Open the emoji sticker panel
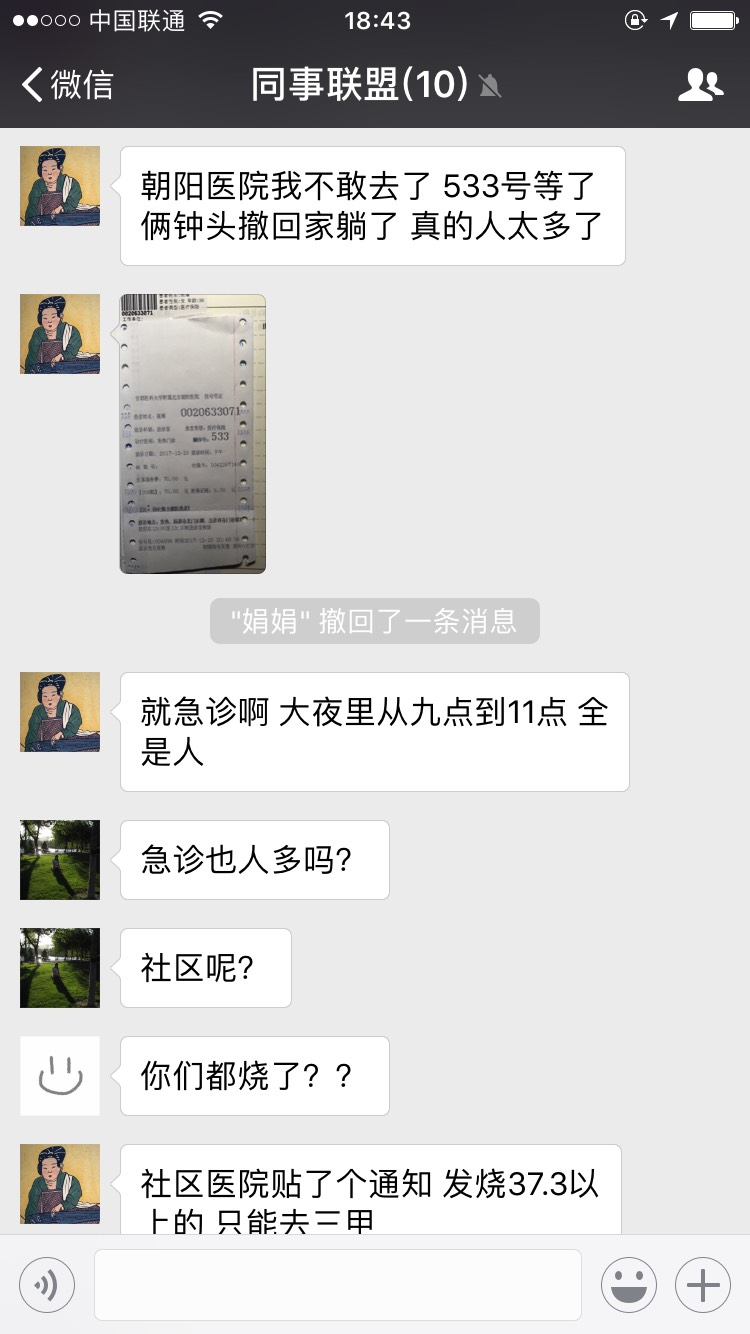Screen dimensions: 750x1334 point(629,1284)
